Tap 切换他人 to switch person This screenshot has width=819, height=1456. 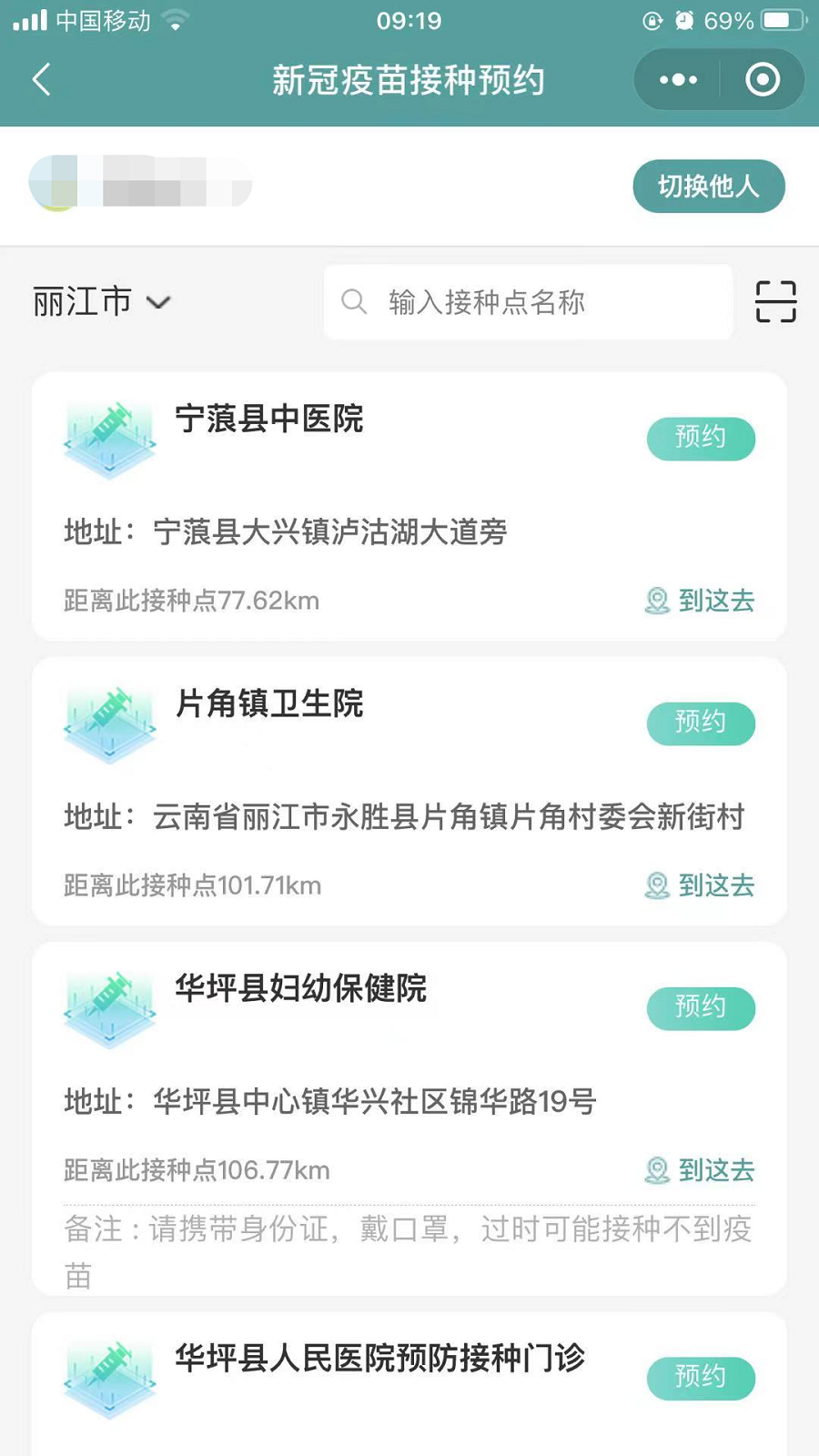click(708, 187)
